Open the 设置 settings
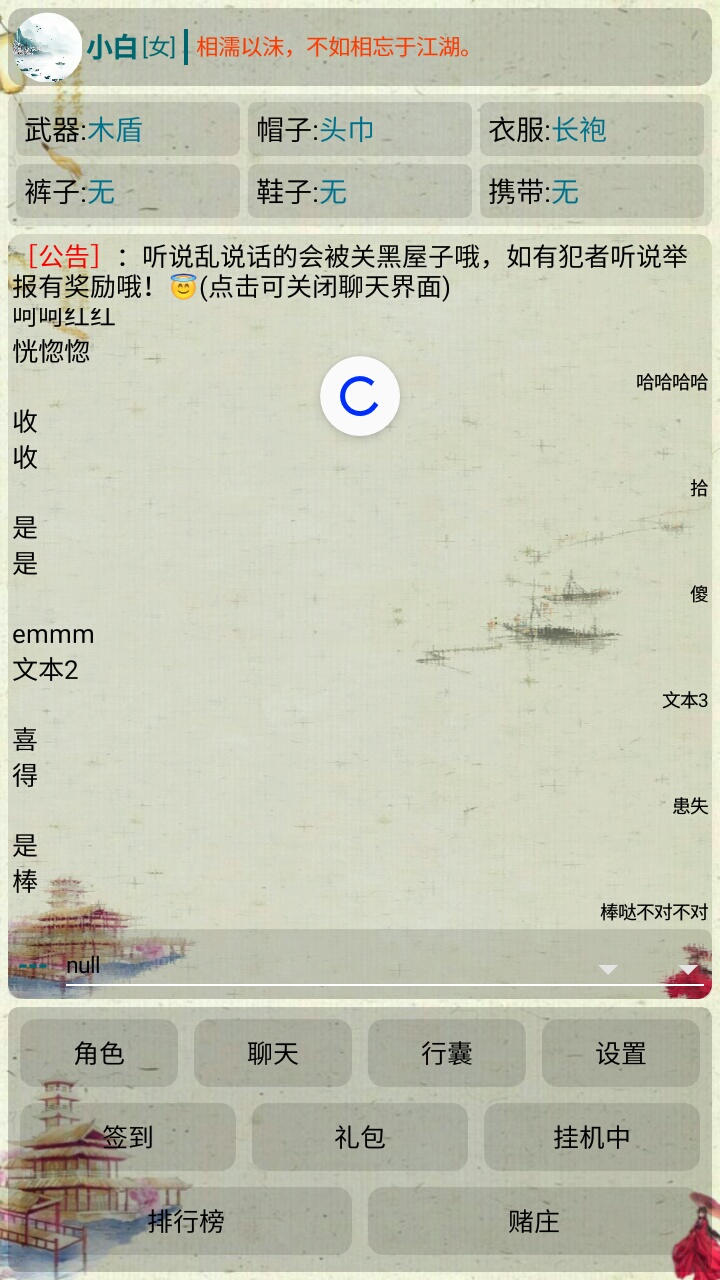The height and width of the screenshot is (1280, 720). point(621,1053)
